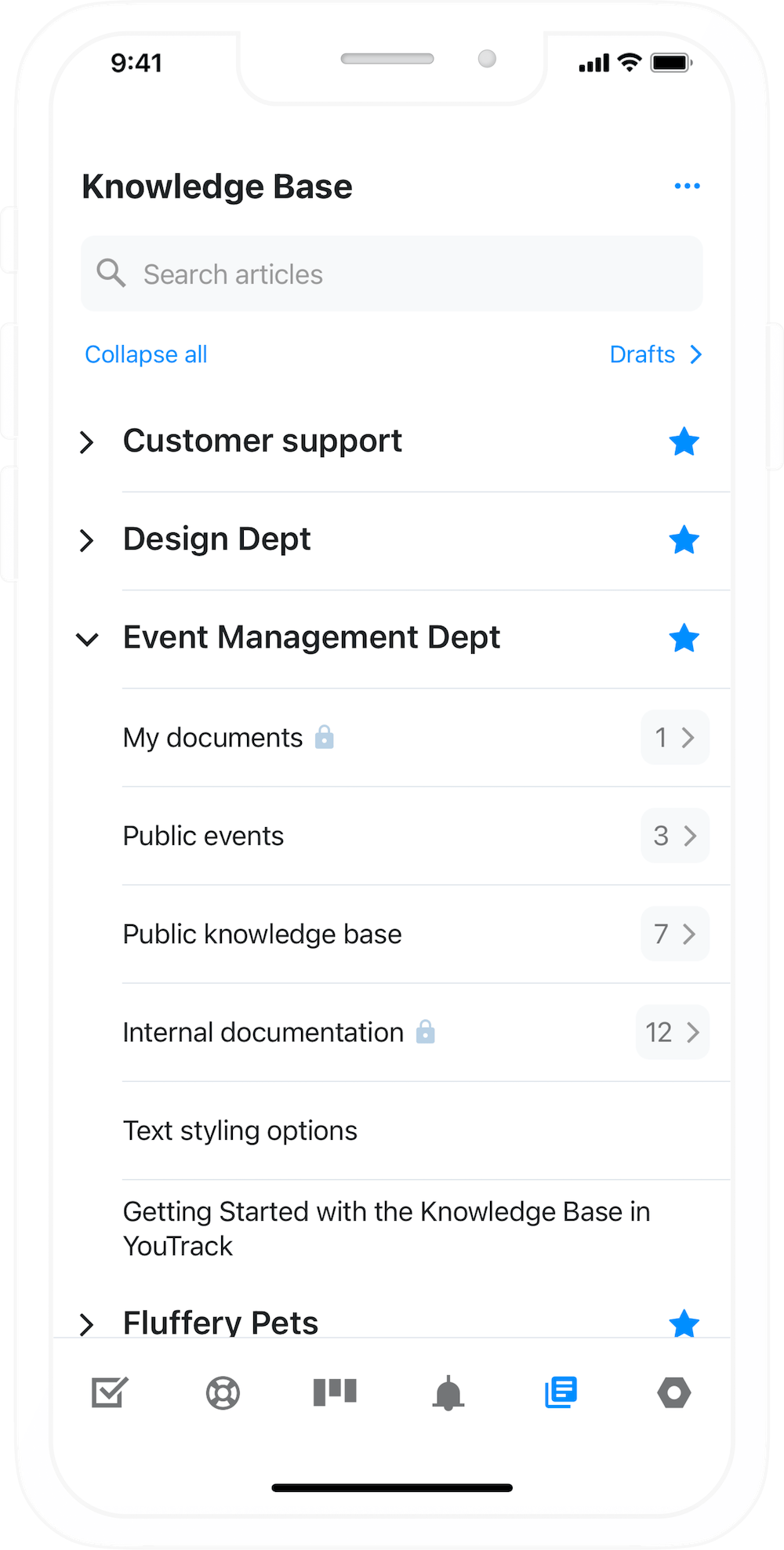Open the three-dot overflow menu
The width and height of the screenshot is (784, 1550).
tap(687, 185)
